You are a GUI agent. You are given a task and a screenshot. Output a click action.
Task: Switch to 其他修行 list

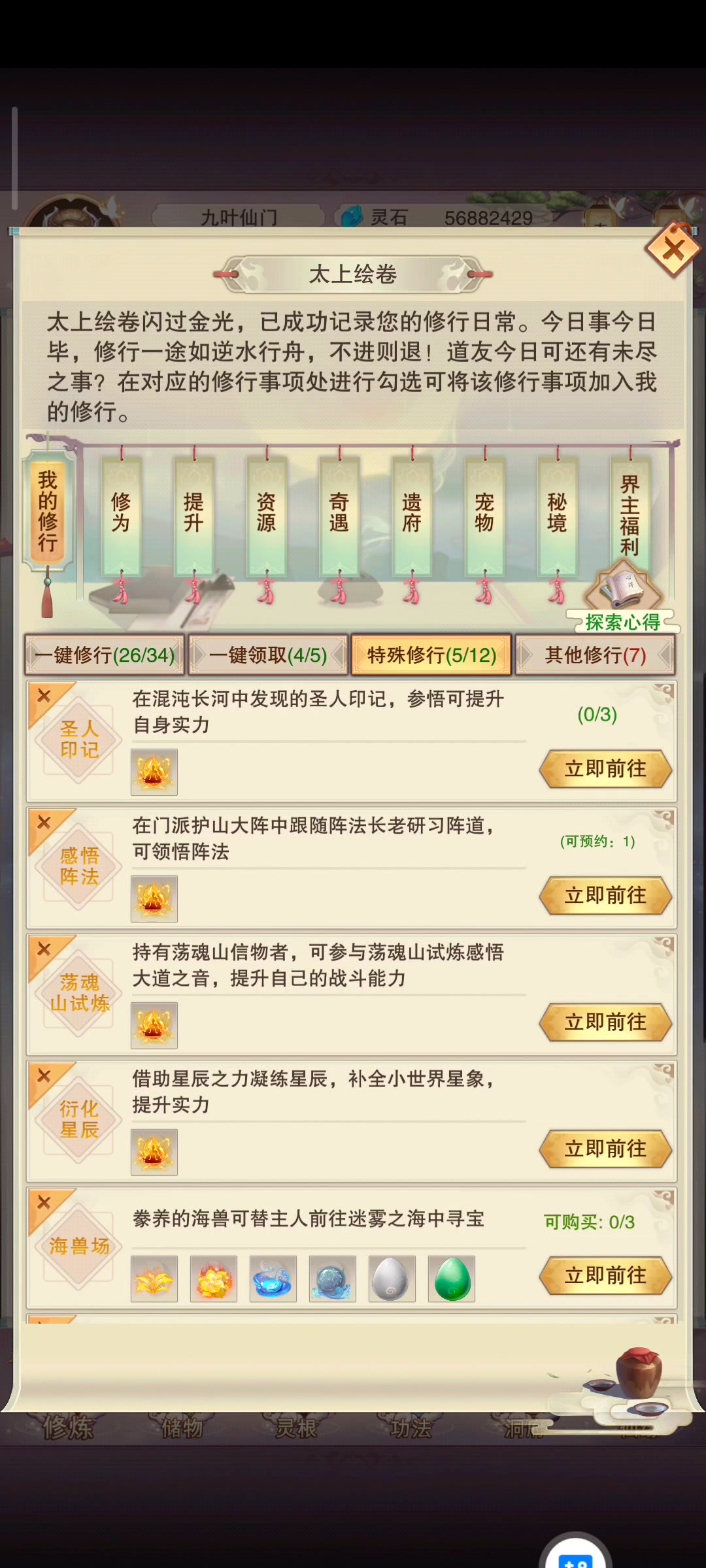pyautogui.click(x=595, y=655)
